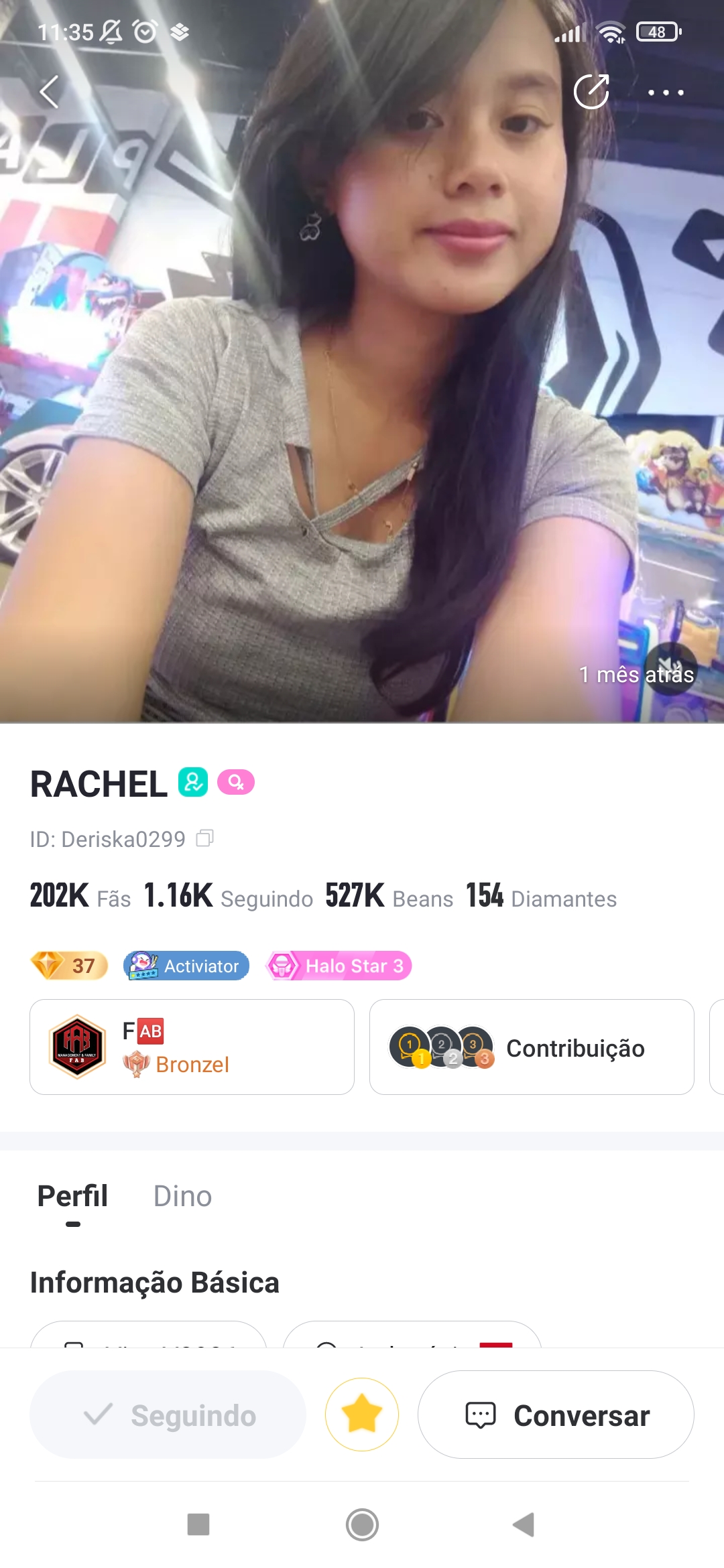Open the Halo Star 3 badge
Image resolution: width=724 pixels, height=1568 pixels.
[339, 966]
